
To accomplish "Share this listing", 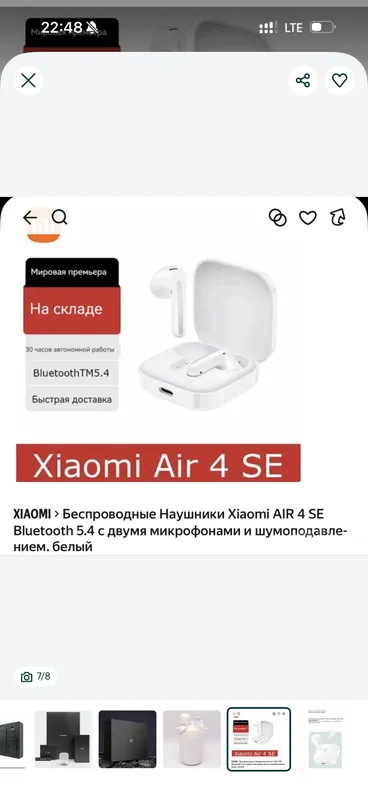I will (303, 81).
